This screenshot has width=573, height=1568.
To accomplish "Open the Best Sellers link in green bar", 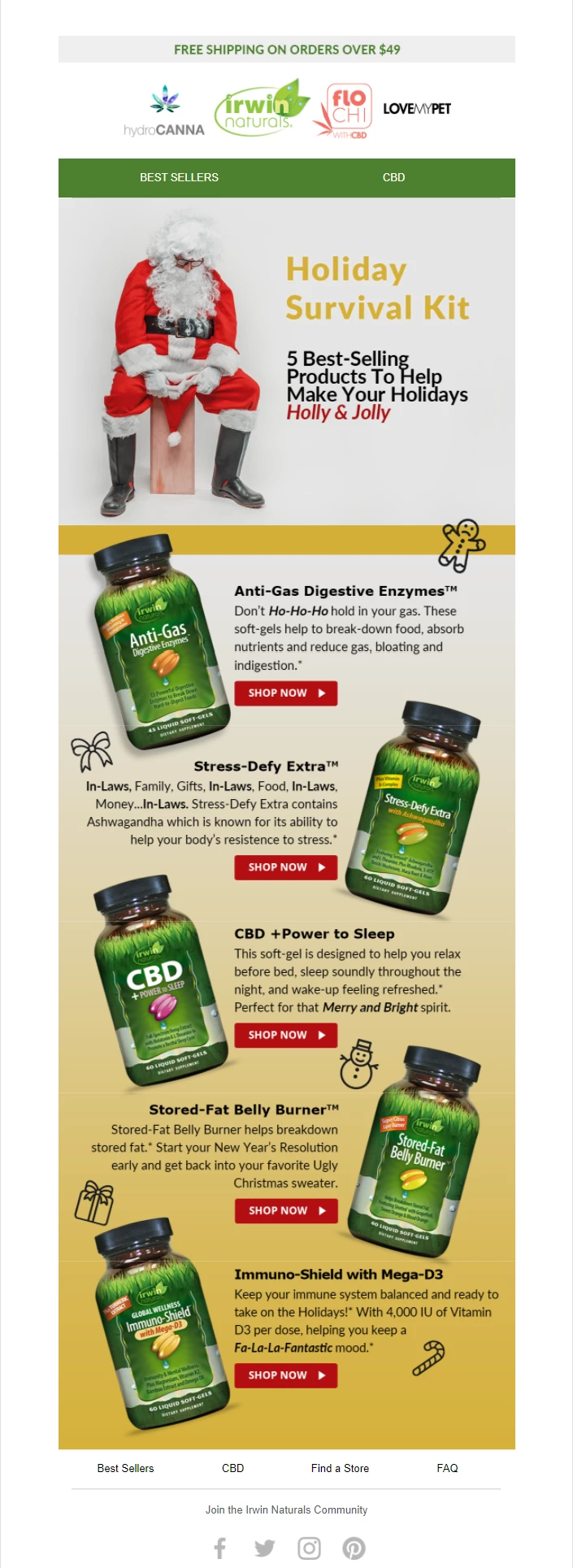I will [179, 177].
